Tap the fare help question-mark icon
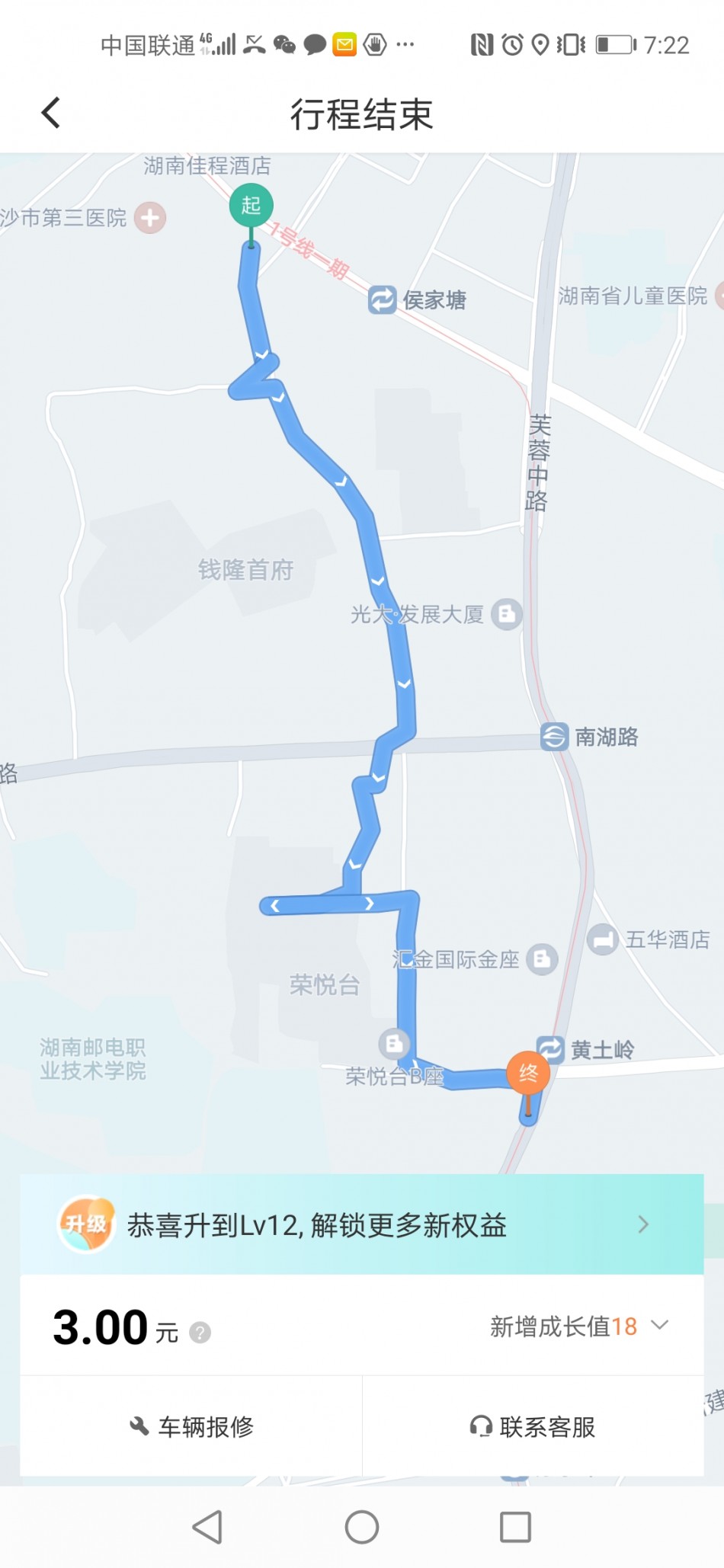This screenshot has height=1568, width=724. click(200, 1333)
